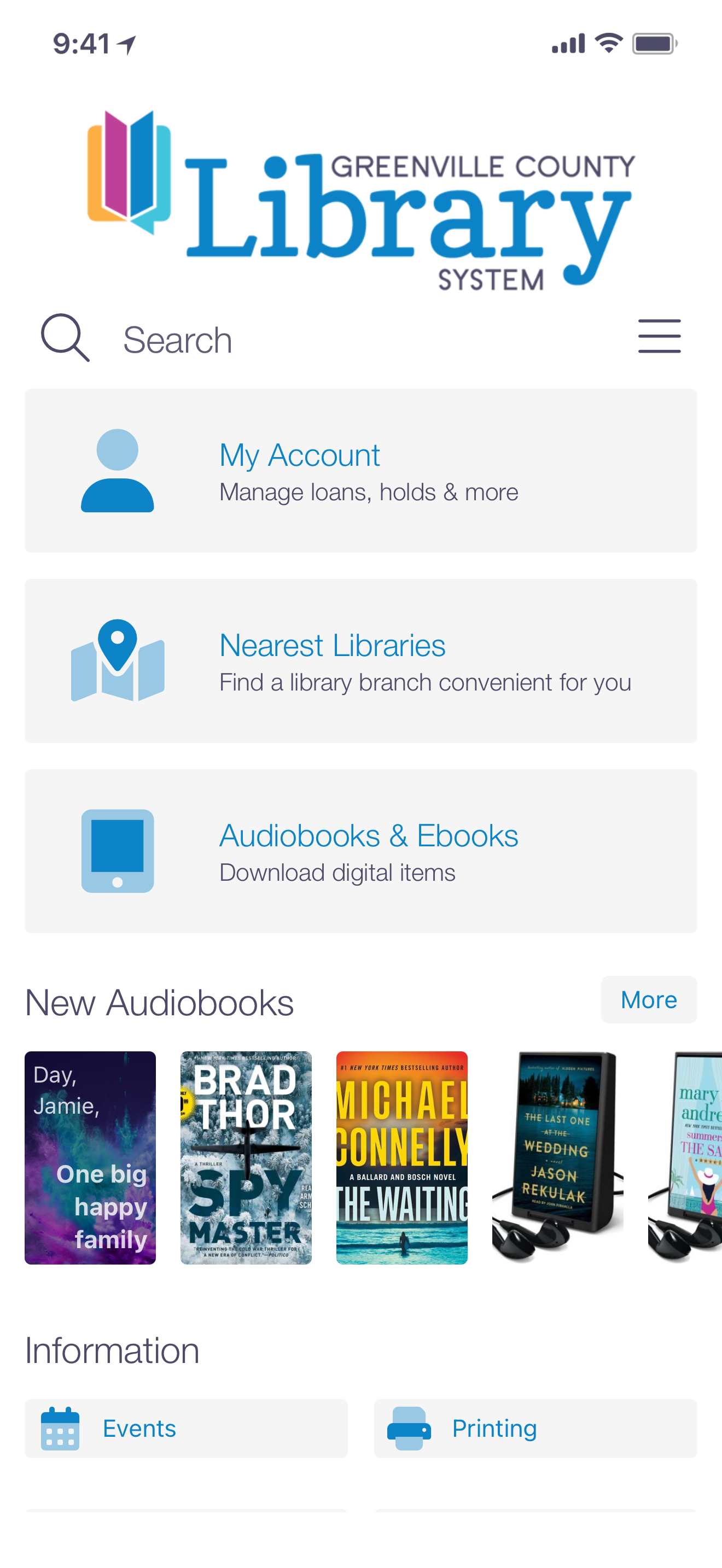Select Brad Thor's Spymaster audiobook

[x=246, y=1158]
